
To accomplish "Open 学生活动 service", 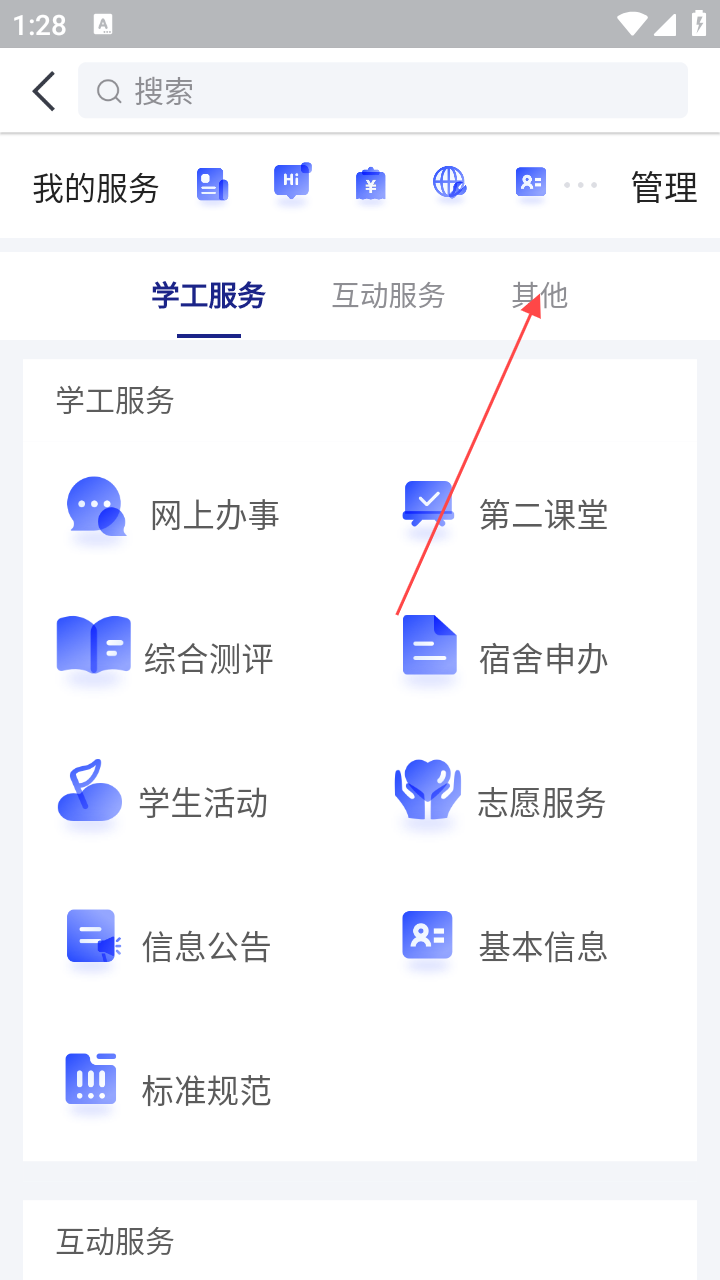I will (162, 801).
